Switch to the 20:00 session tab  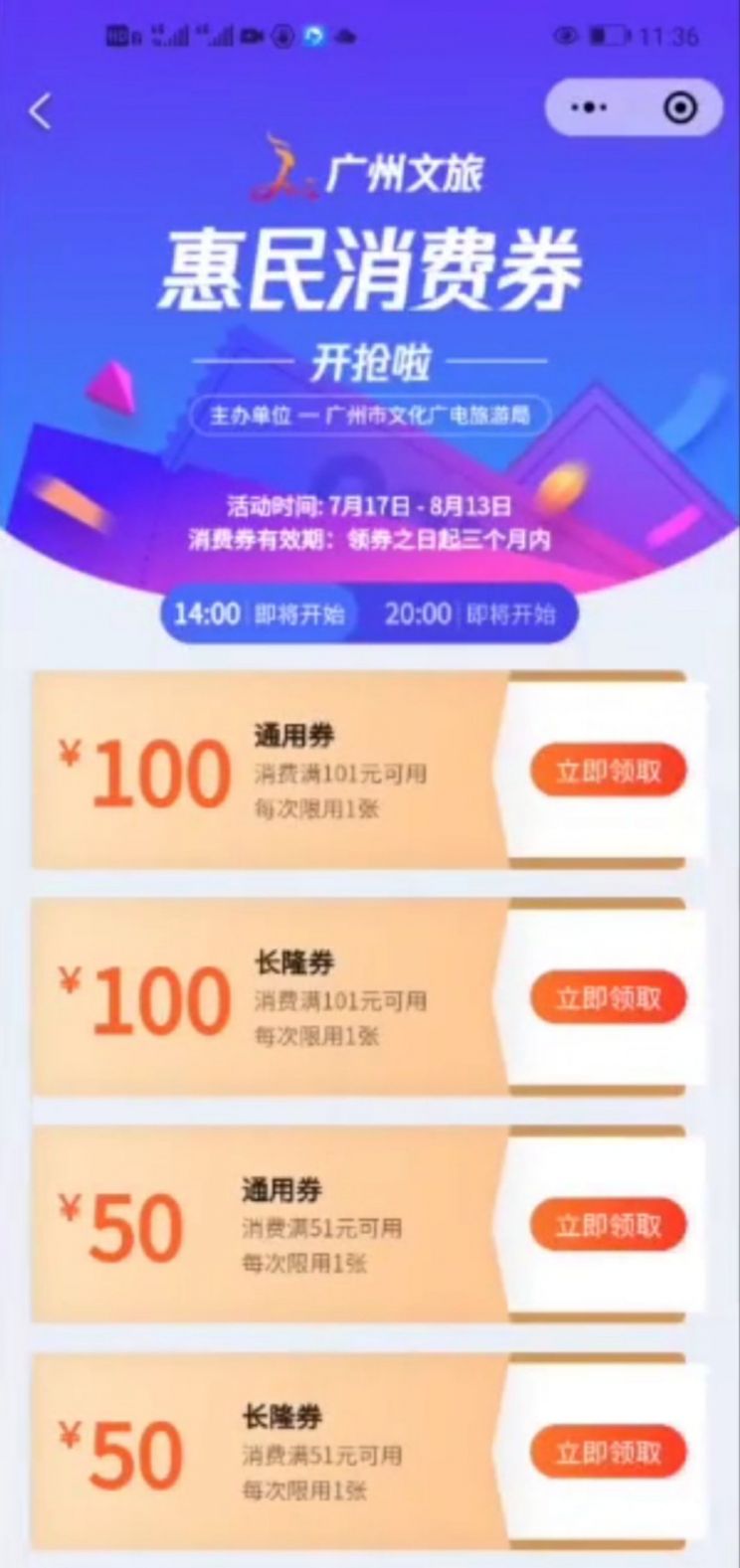coord(469,613)
